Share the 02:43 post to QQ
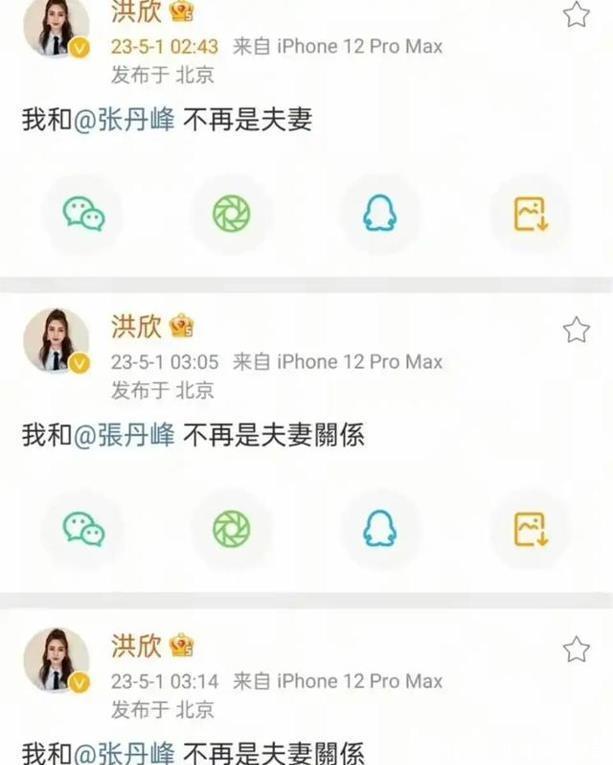Viewport: 613px width, 765px height. click(380, 213)
